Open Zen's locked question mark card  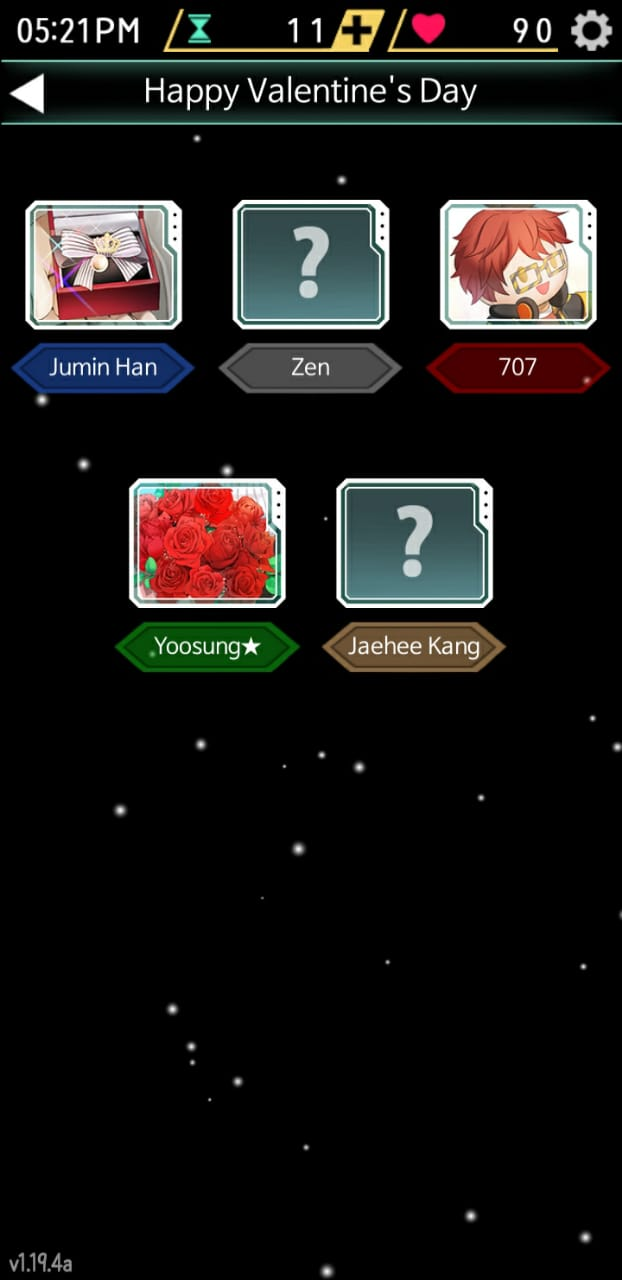tap(310, 265)
